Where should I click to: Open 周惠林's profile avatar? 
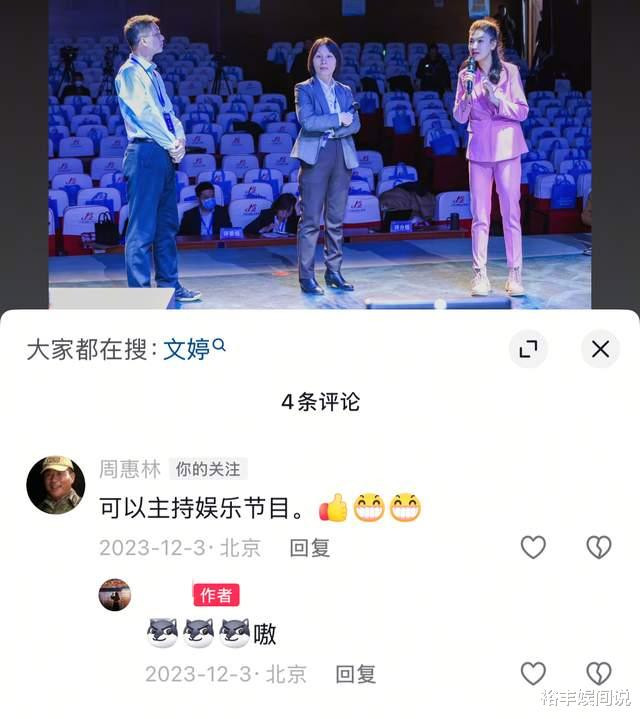(x=56, y=484)
